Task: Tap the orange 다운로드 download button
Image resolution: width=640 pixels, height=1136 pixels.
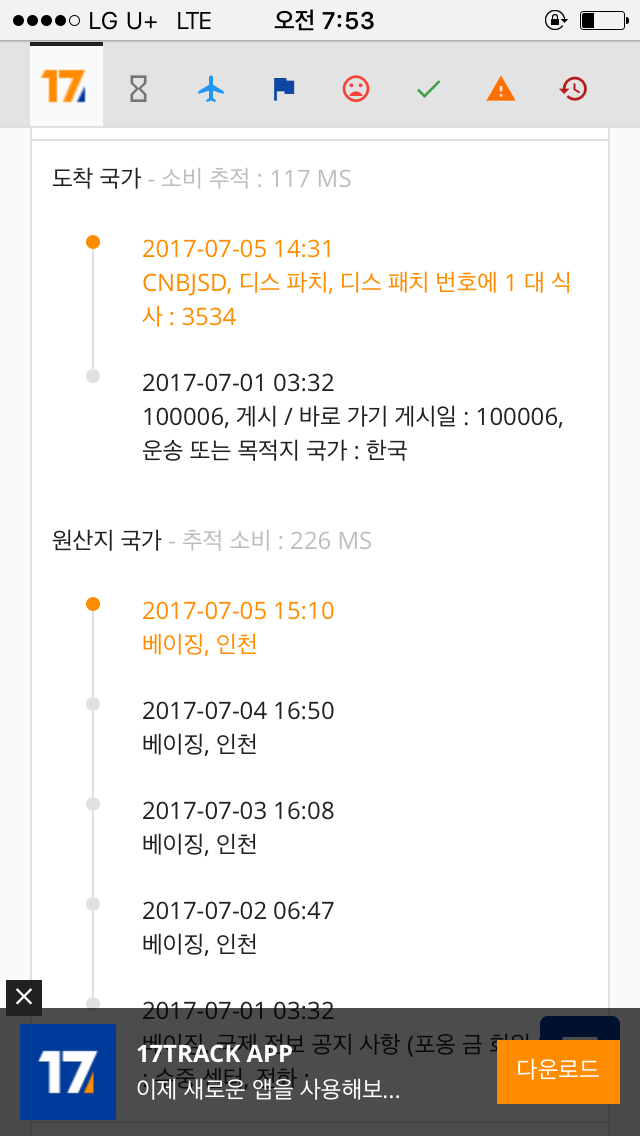Action: 557,1070
